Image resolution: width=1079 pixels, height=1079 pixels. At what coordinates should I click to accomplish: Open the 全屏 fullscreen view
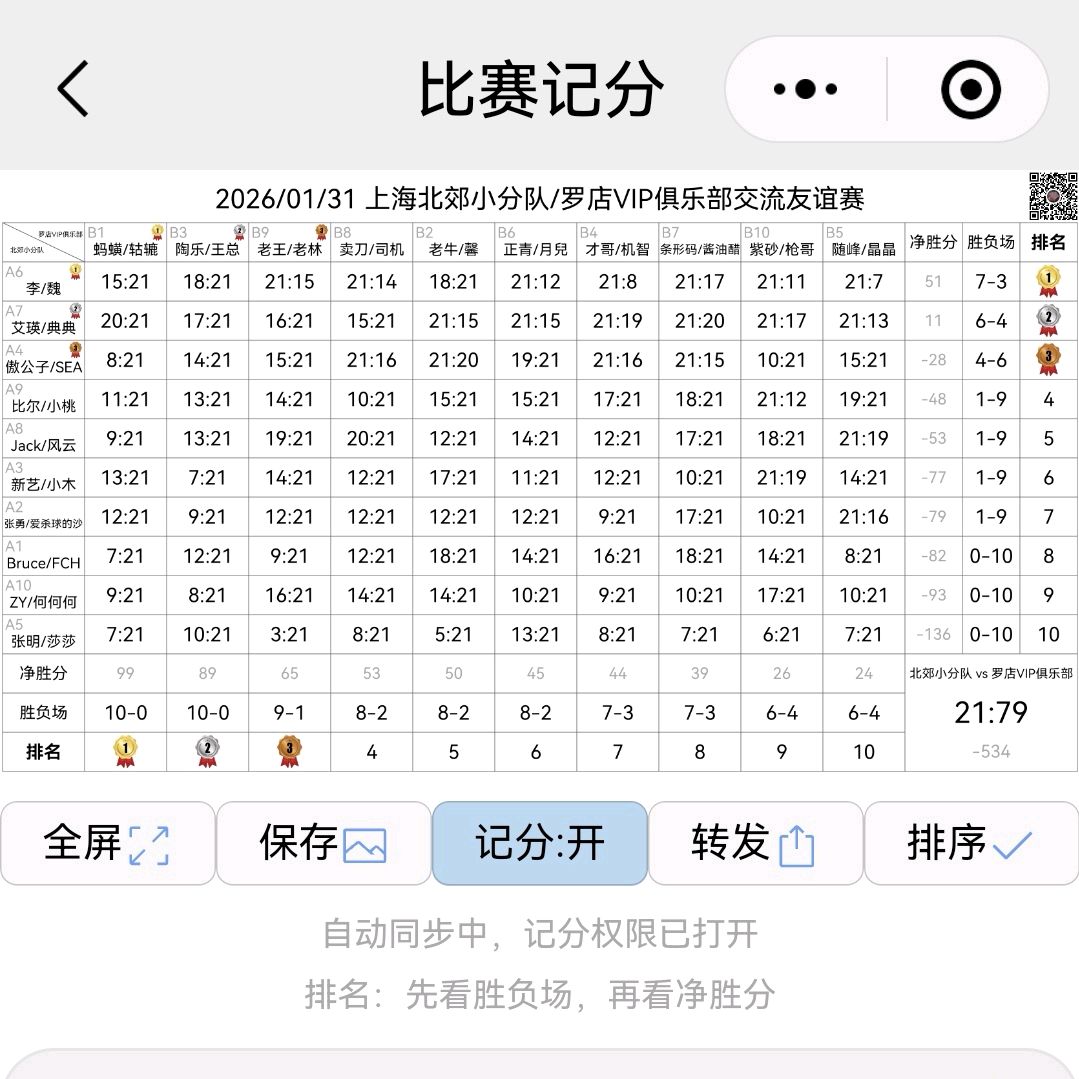[x=108, y=843]
